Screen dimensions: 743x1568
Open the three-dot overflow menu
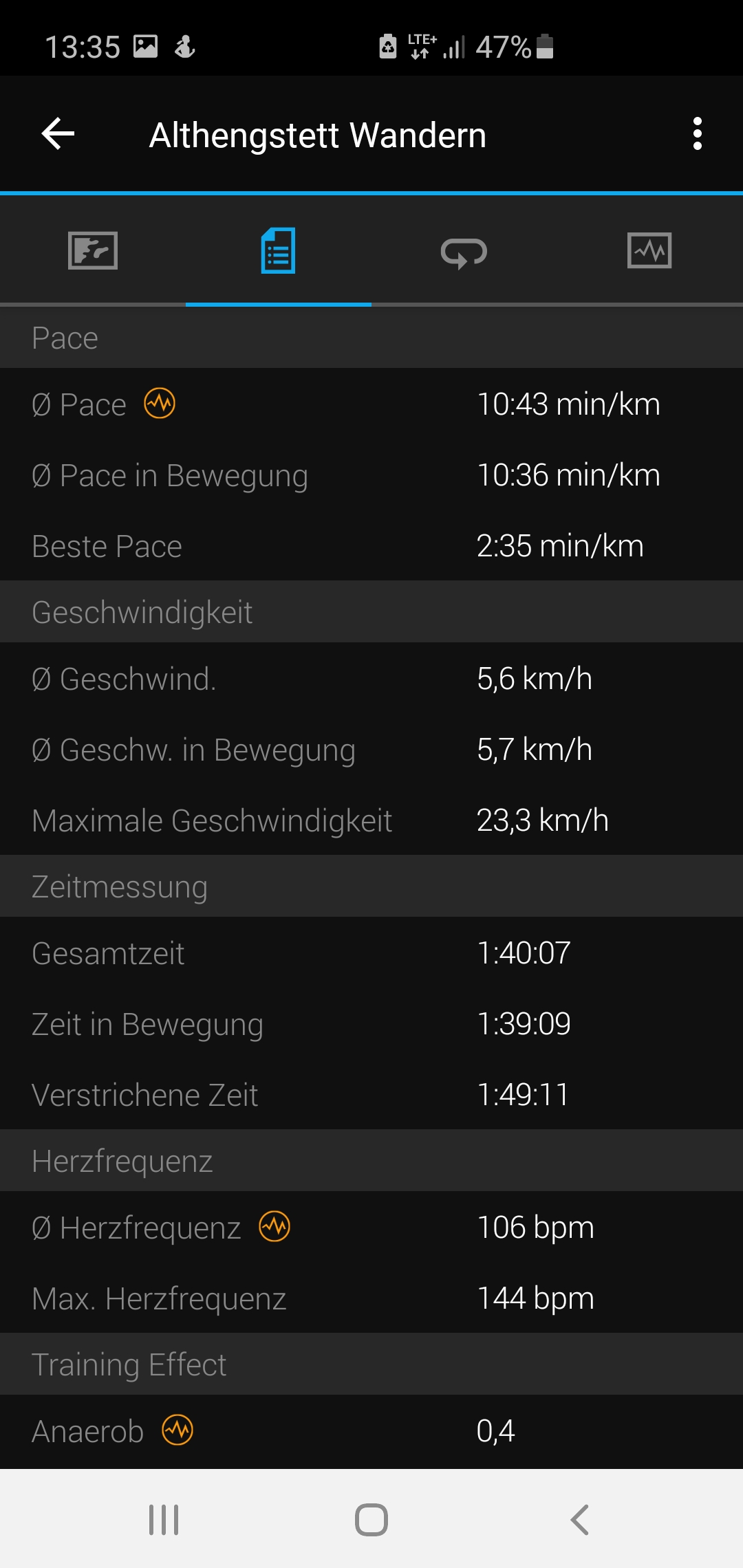(697, 133)
